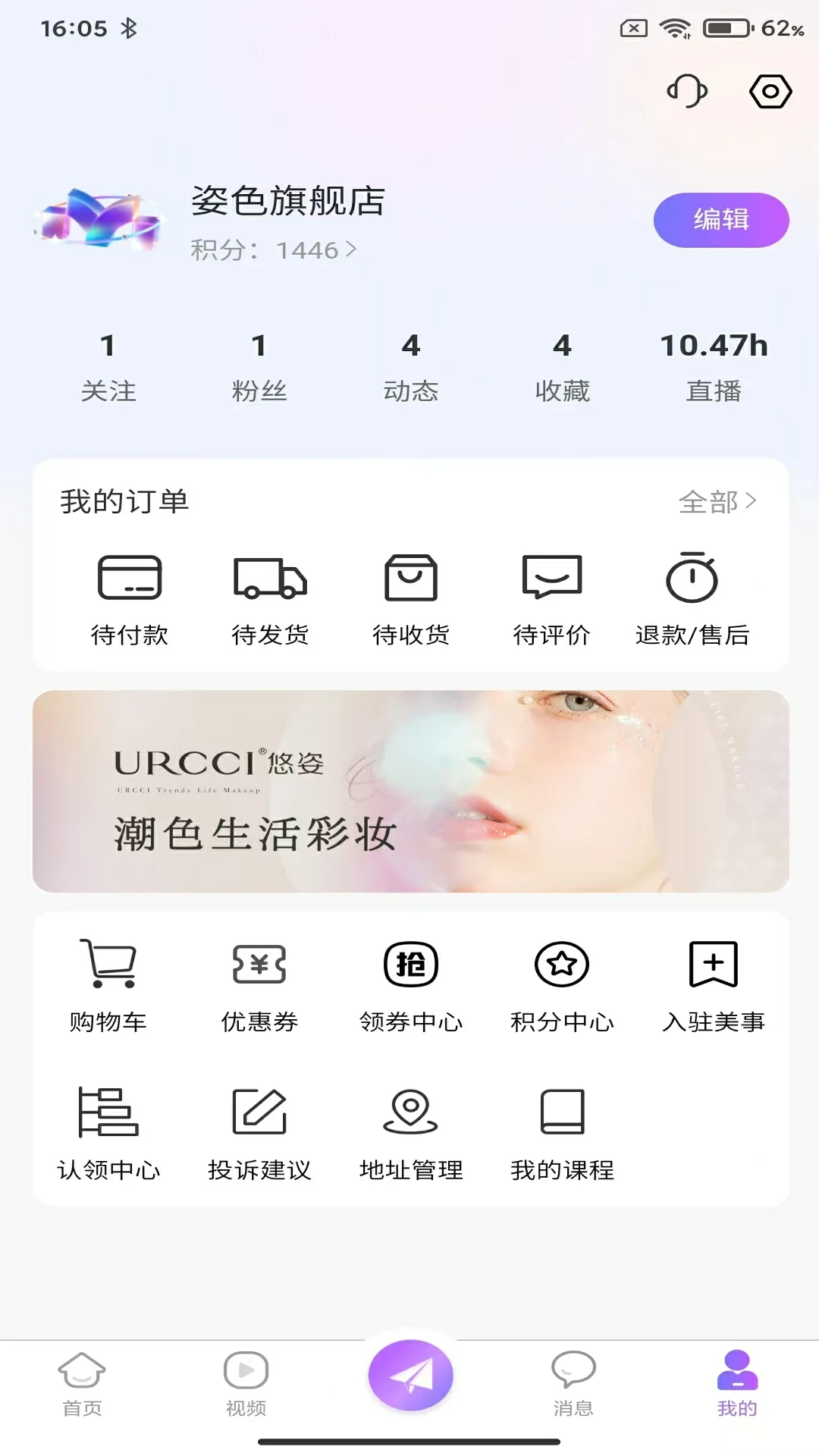Click the 待评价 comment icon

point(551,580)
